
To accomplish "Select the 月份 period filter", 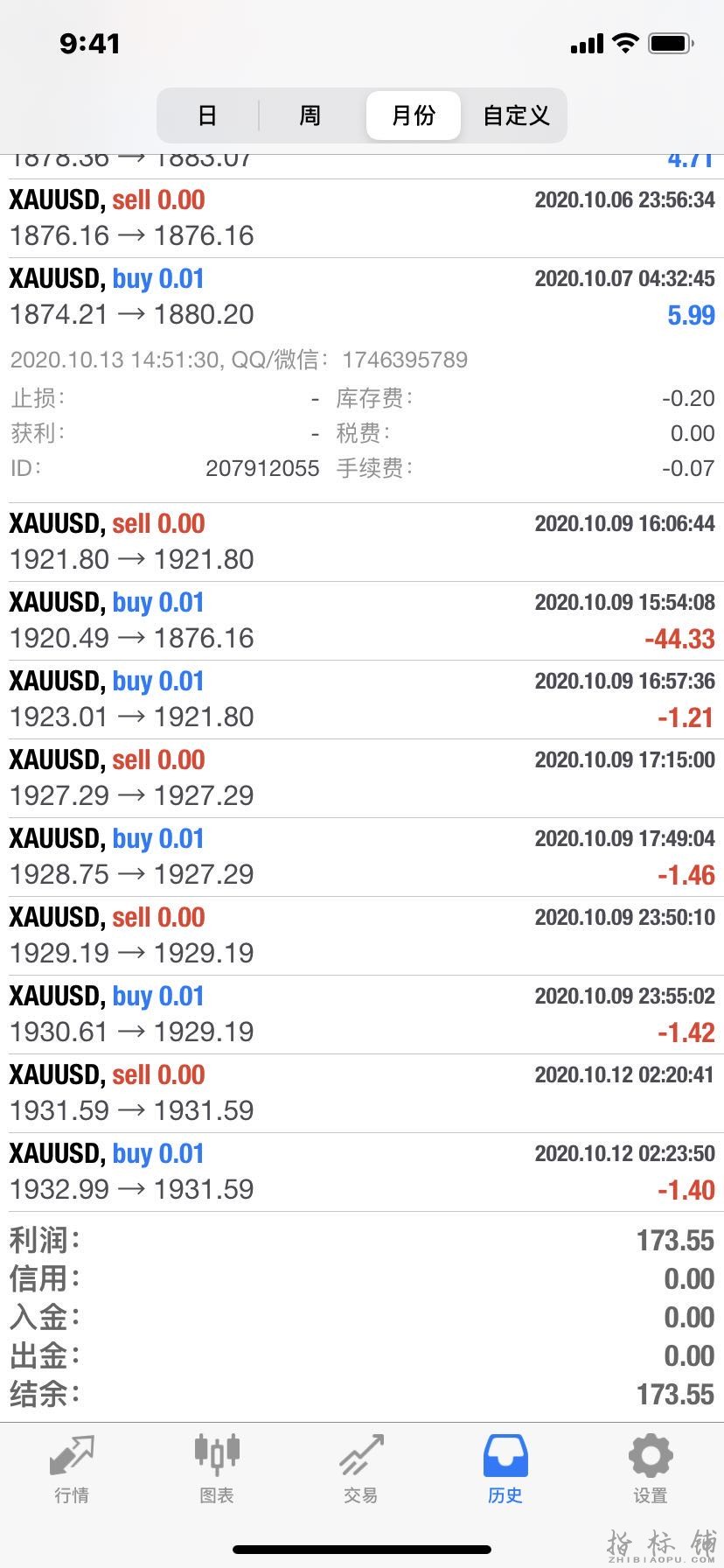I will tap(413, 115).
